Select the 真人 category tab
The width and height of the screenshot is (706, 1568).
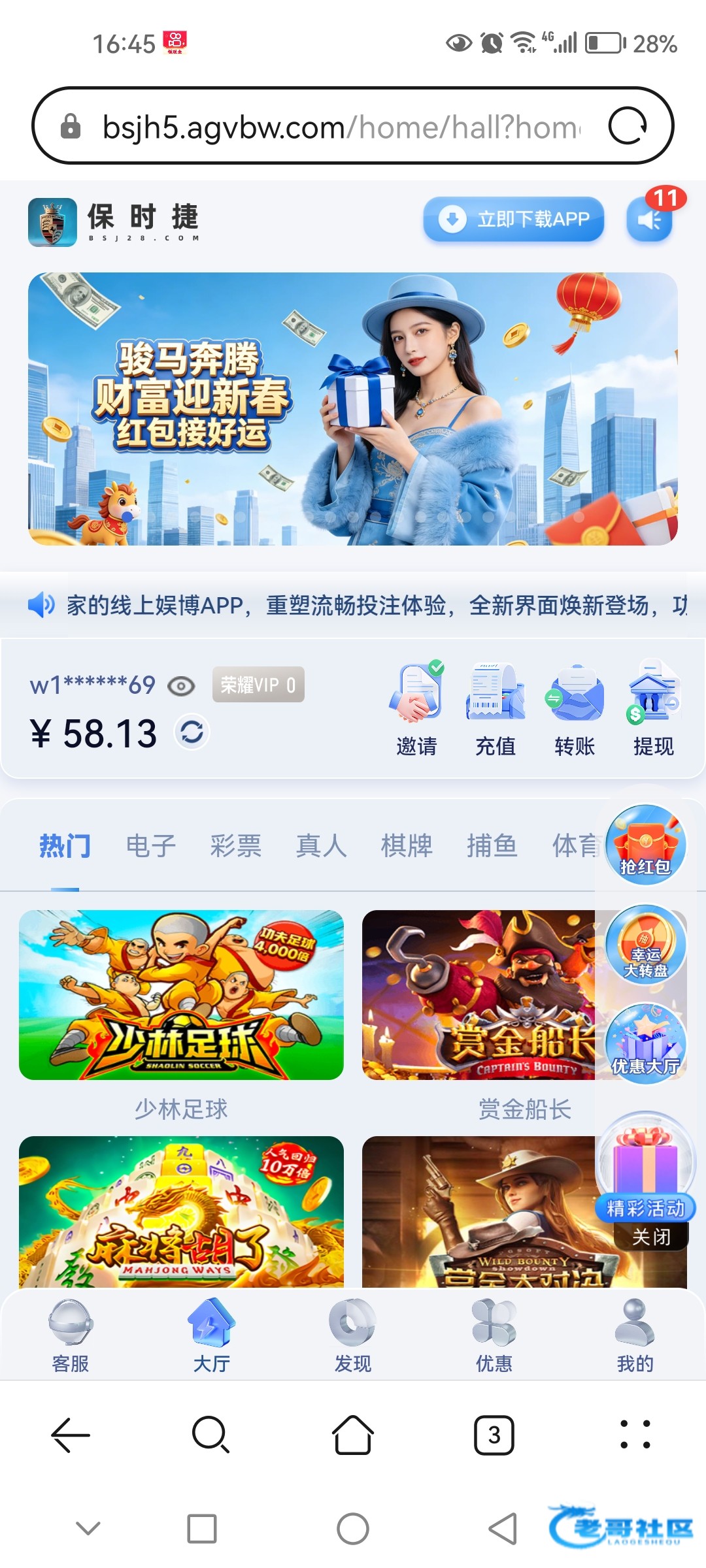321,846
